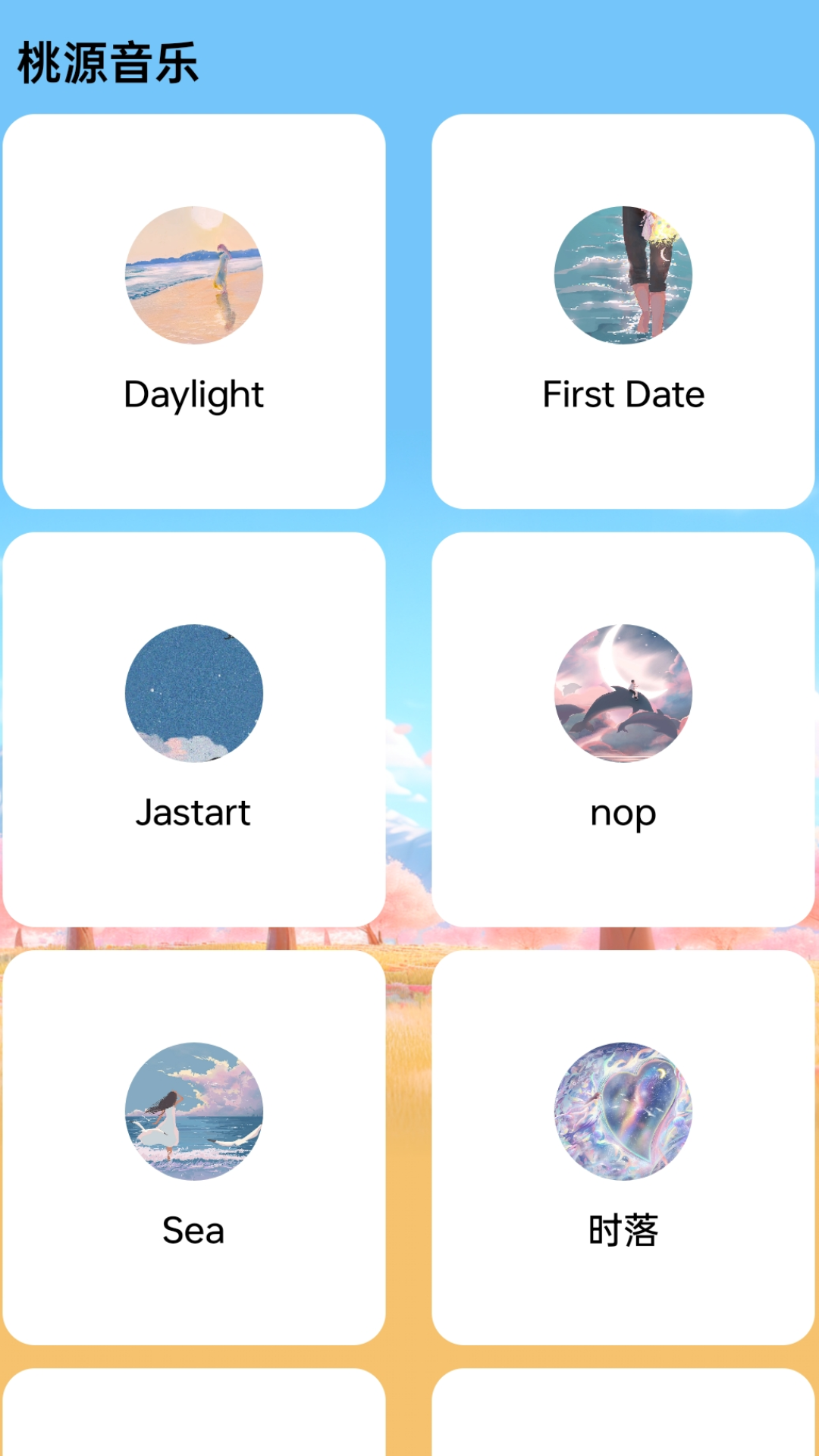819x1456 pixels.
Task: Choose the Sea song card
Action: 194,1147
